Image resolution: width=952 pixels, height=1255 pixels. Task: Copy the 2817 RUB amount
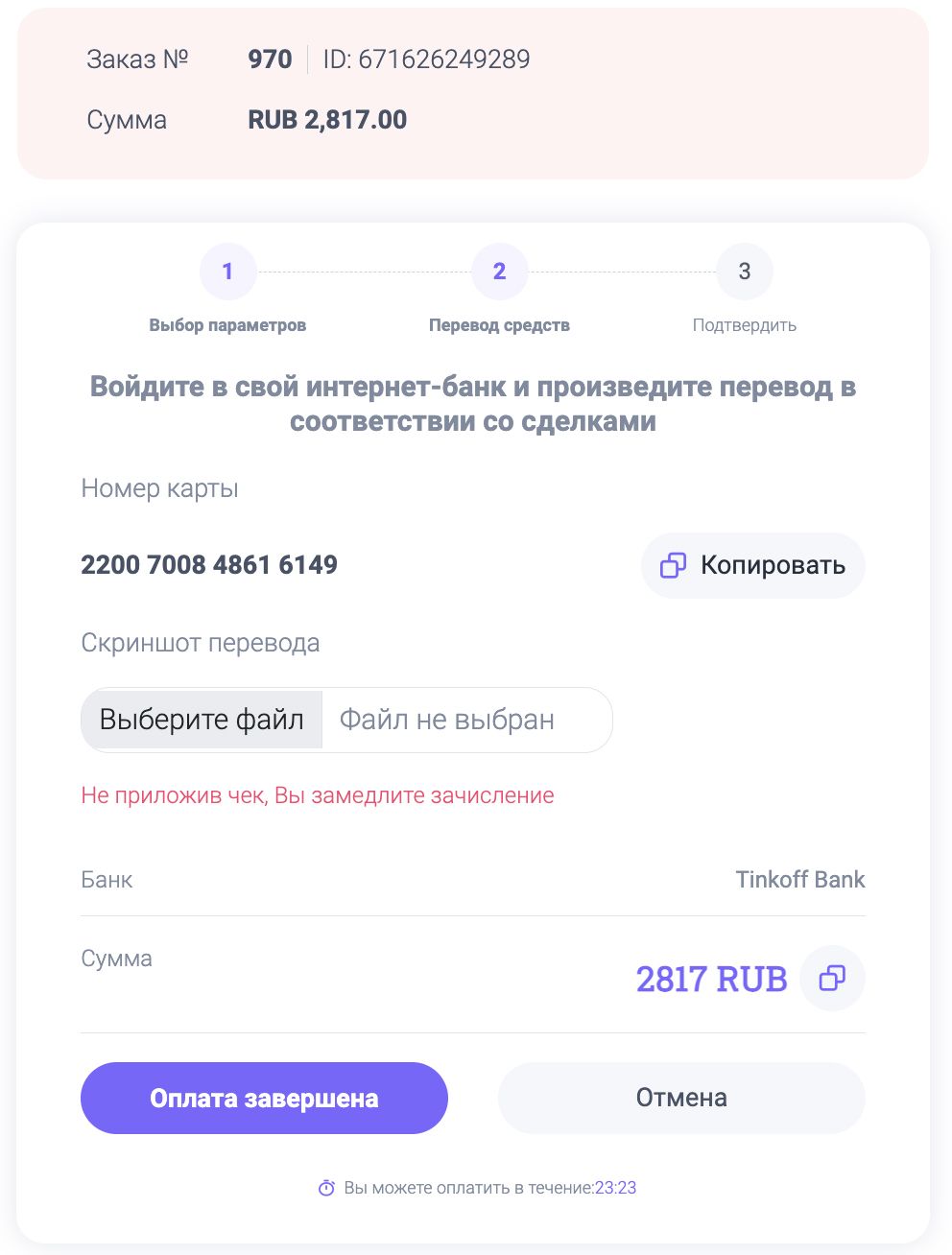pos(832,979)
